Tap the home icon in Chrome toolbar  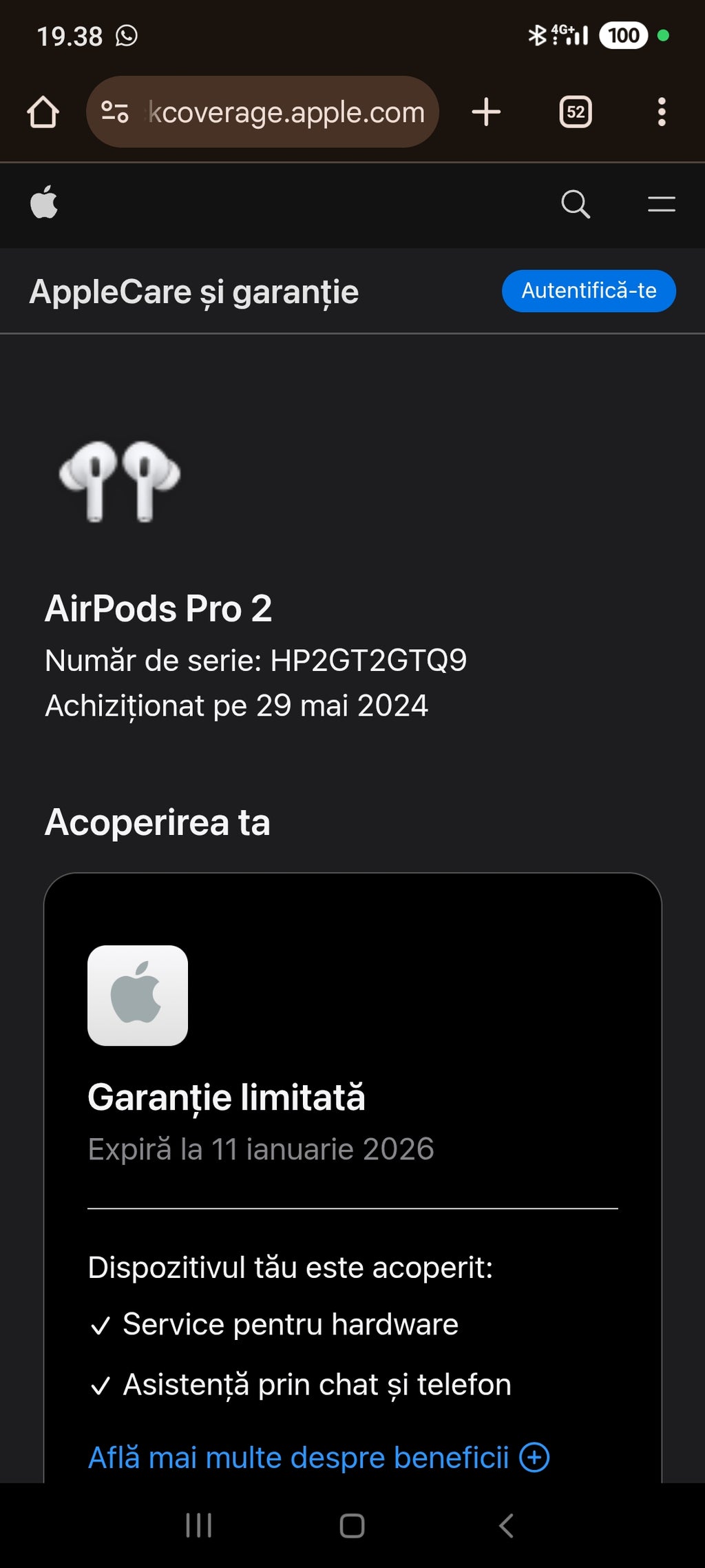coord(43,112)
